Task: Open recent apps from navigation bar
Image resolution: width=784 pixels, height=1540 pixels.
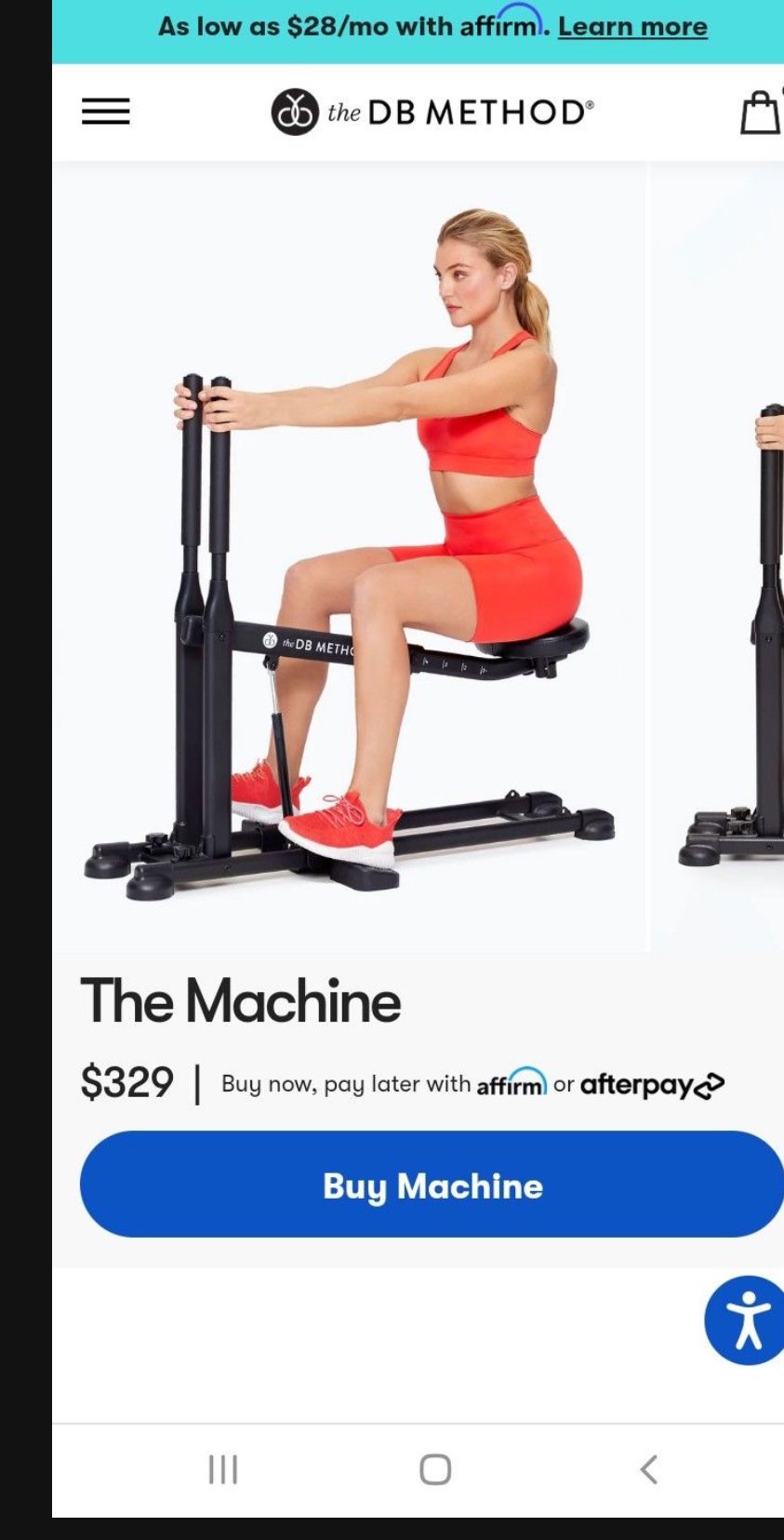Action: (223, 1469)
